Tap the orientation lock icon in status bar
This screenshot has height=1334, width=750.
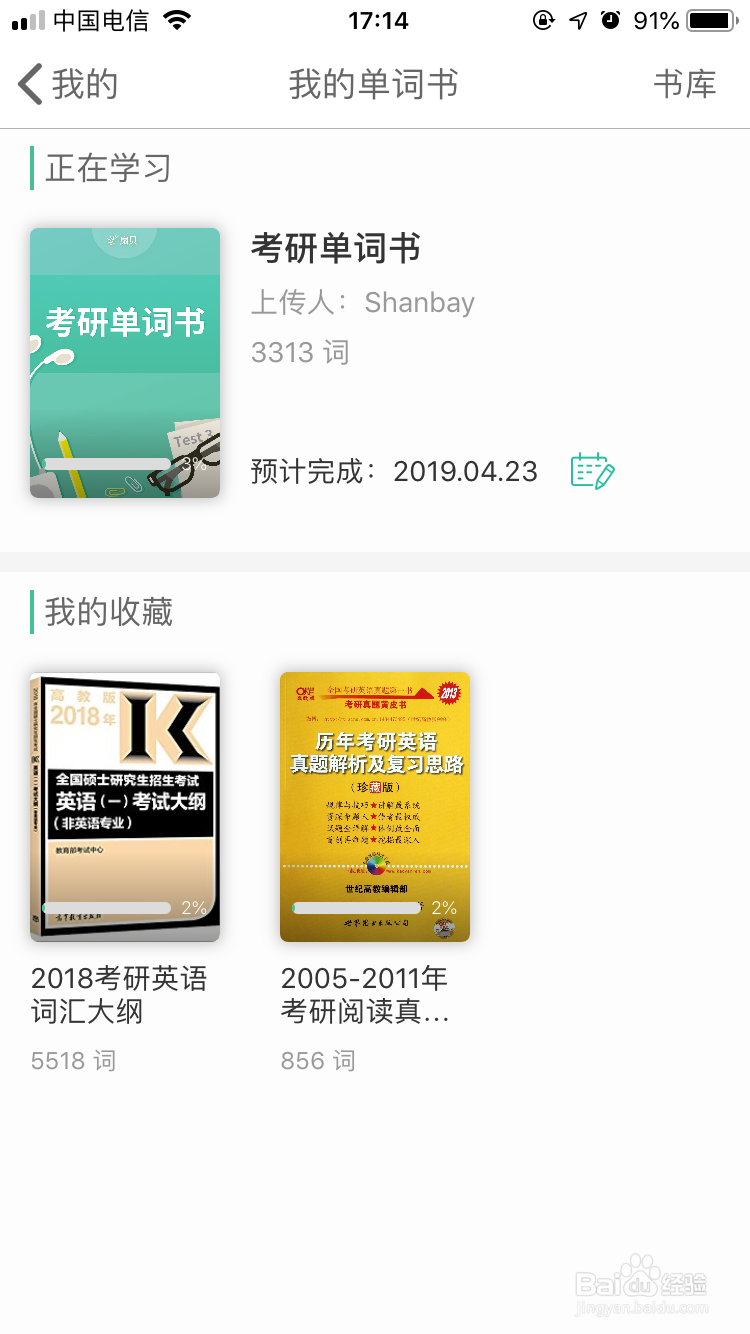tap(543, 20)
